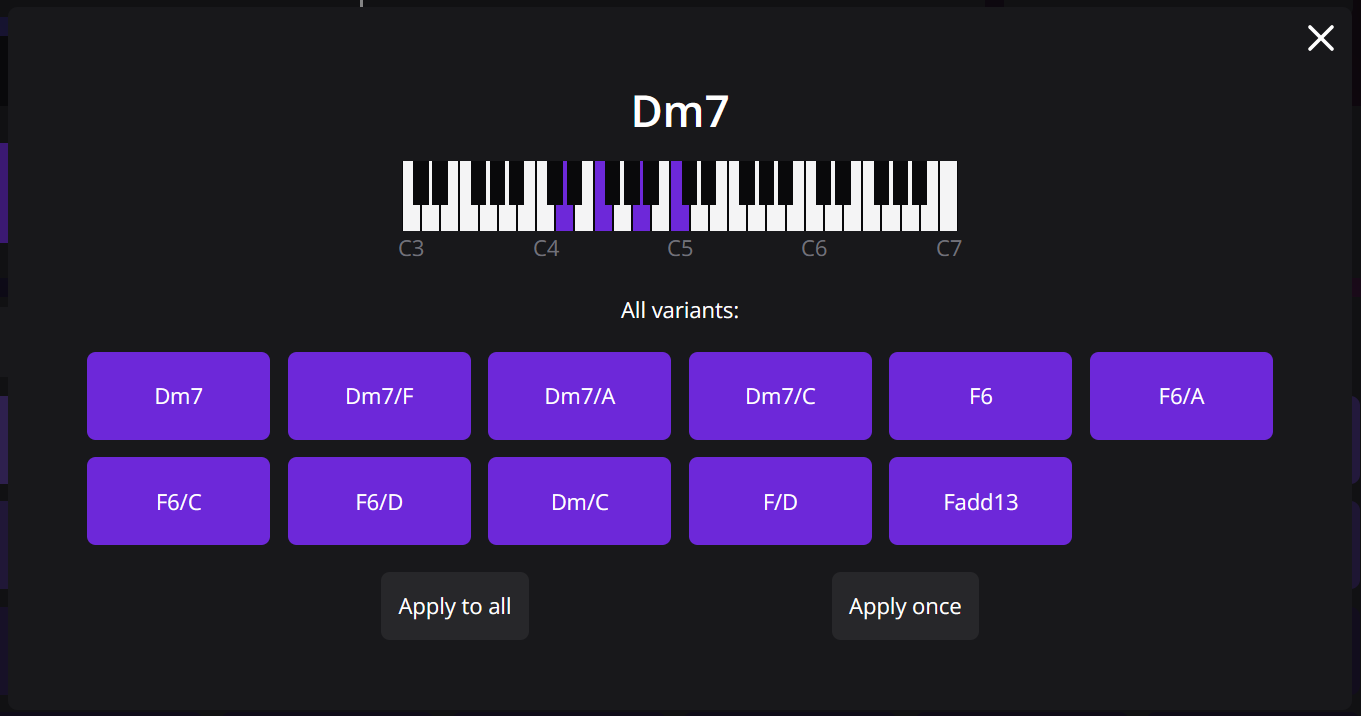Choose the Dm/C variant
The width and height of the screenshot is (1361, 716).
pos(579,501)
